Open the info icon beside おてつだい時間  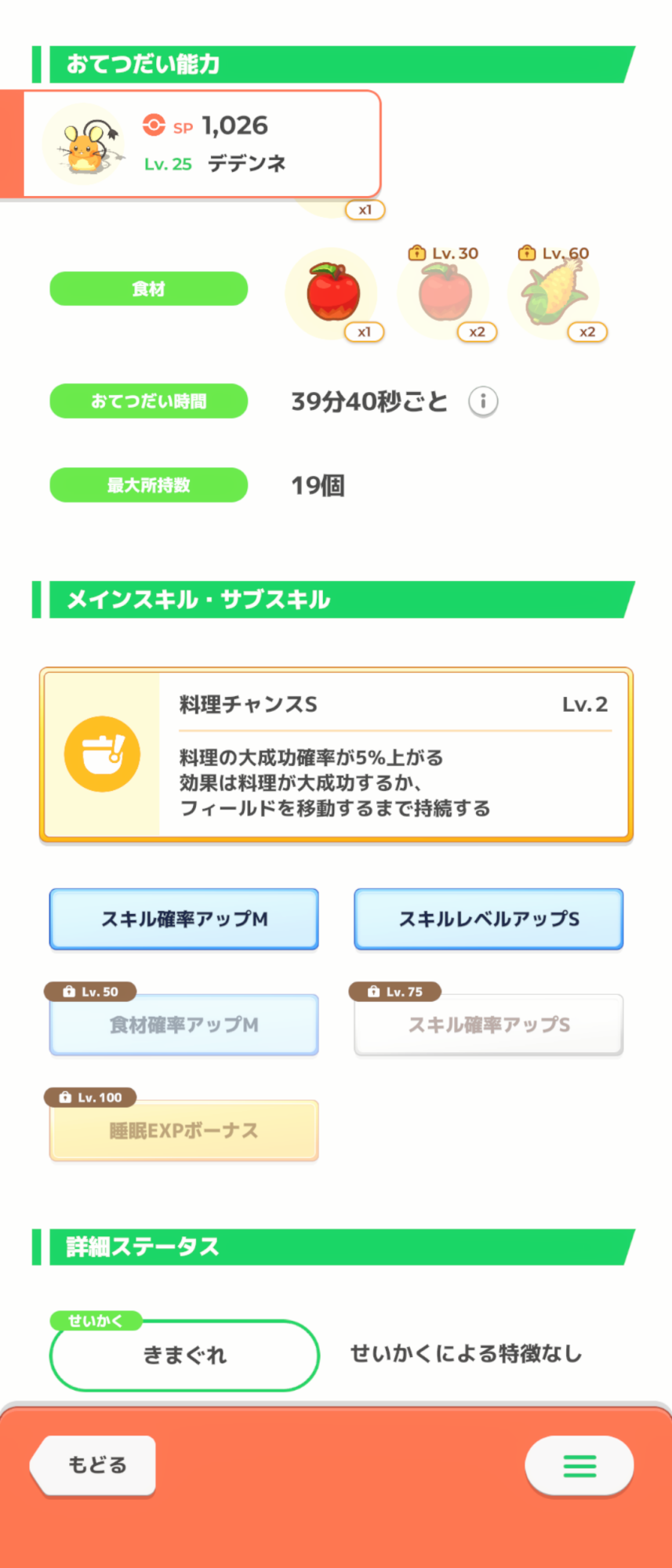tap(483, 402)
